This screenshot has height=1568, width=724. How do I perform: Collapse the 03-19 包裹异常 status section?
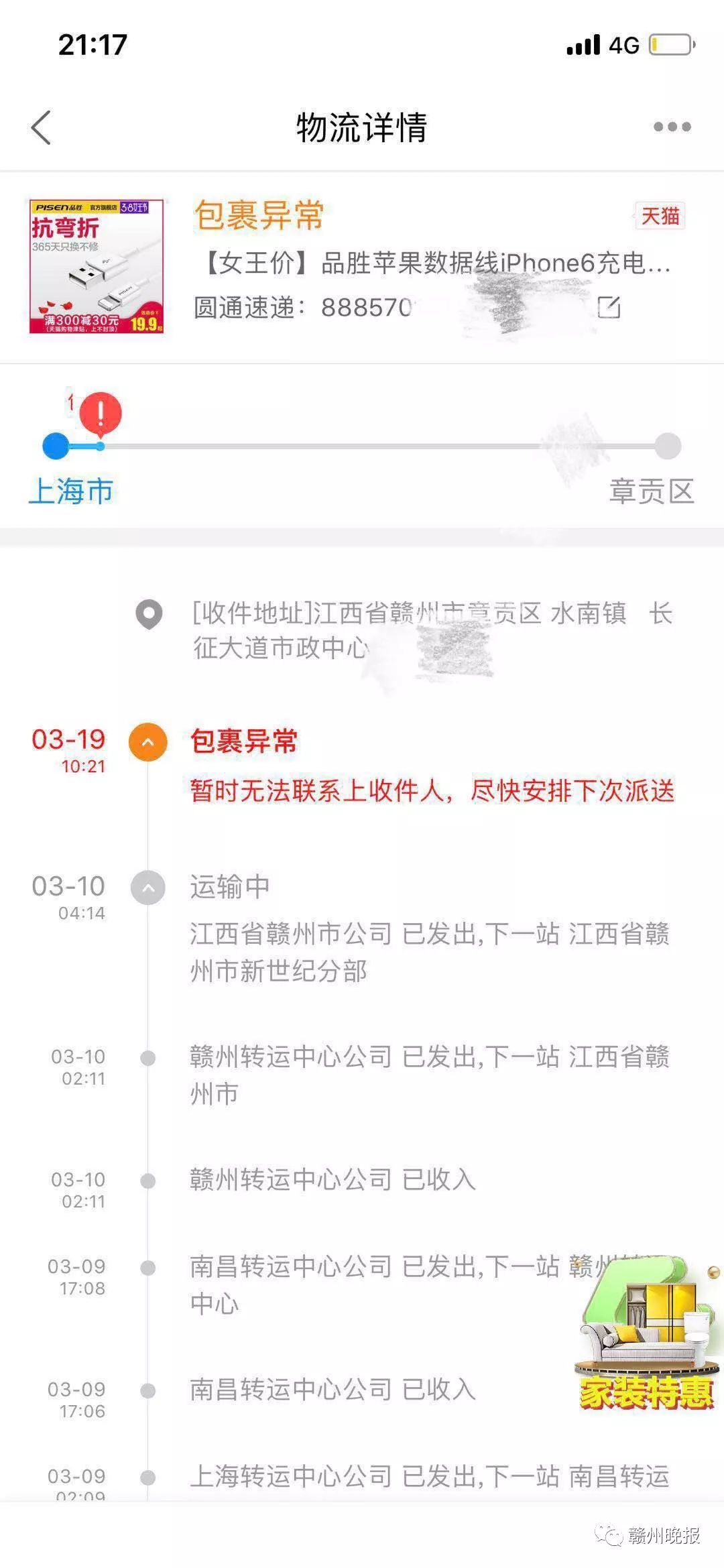point(148,742)
